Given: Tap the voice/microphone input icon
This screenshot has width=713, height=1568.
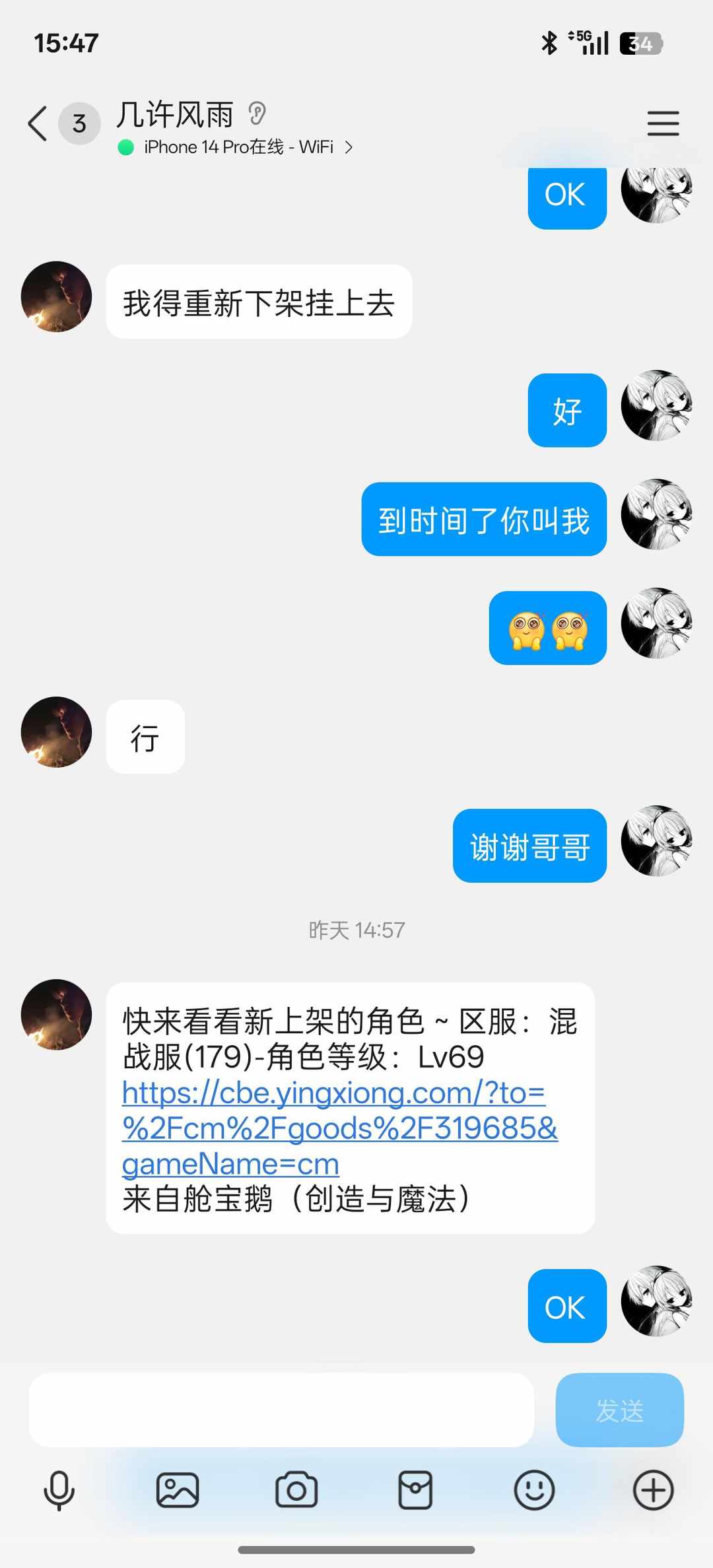Looking at the screenshot, I should coord(59,1489).
